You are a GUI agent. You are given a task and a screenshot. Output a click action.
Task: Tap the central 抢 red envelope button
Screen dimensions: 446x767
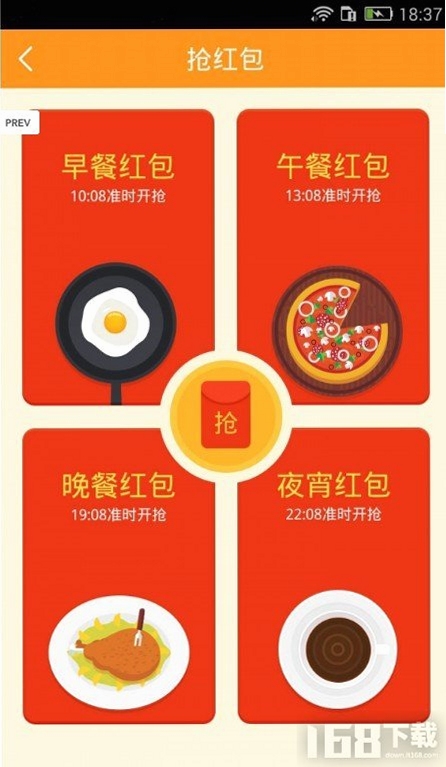(225, 416)
